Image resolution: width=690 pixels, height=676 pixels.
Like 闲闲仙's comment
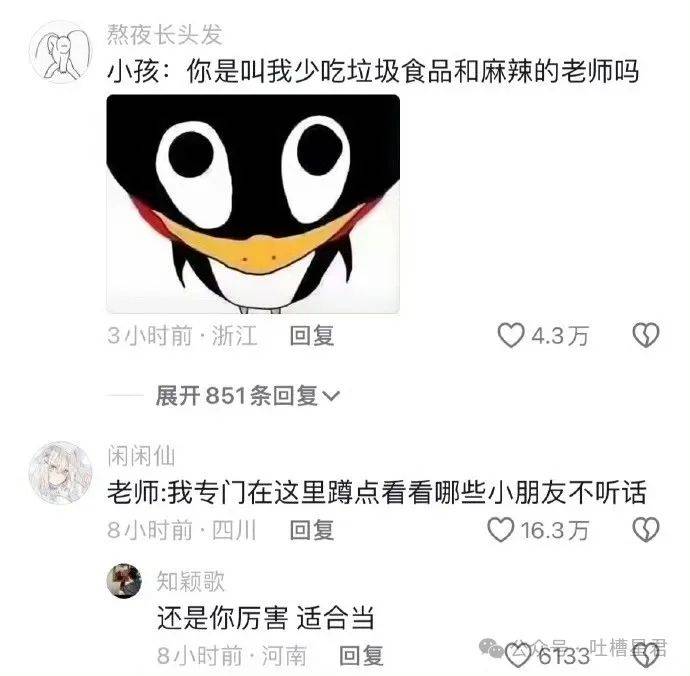[499, 530]
